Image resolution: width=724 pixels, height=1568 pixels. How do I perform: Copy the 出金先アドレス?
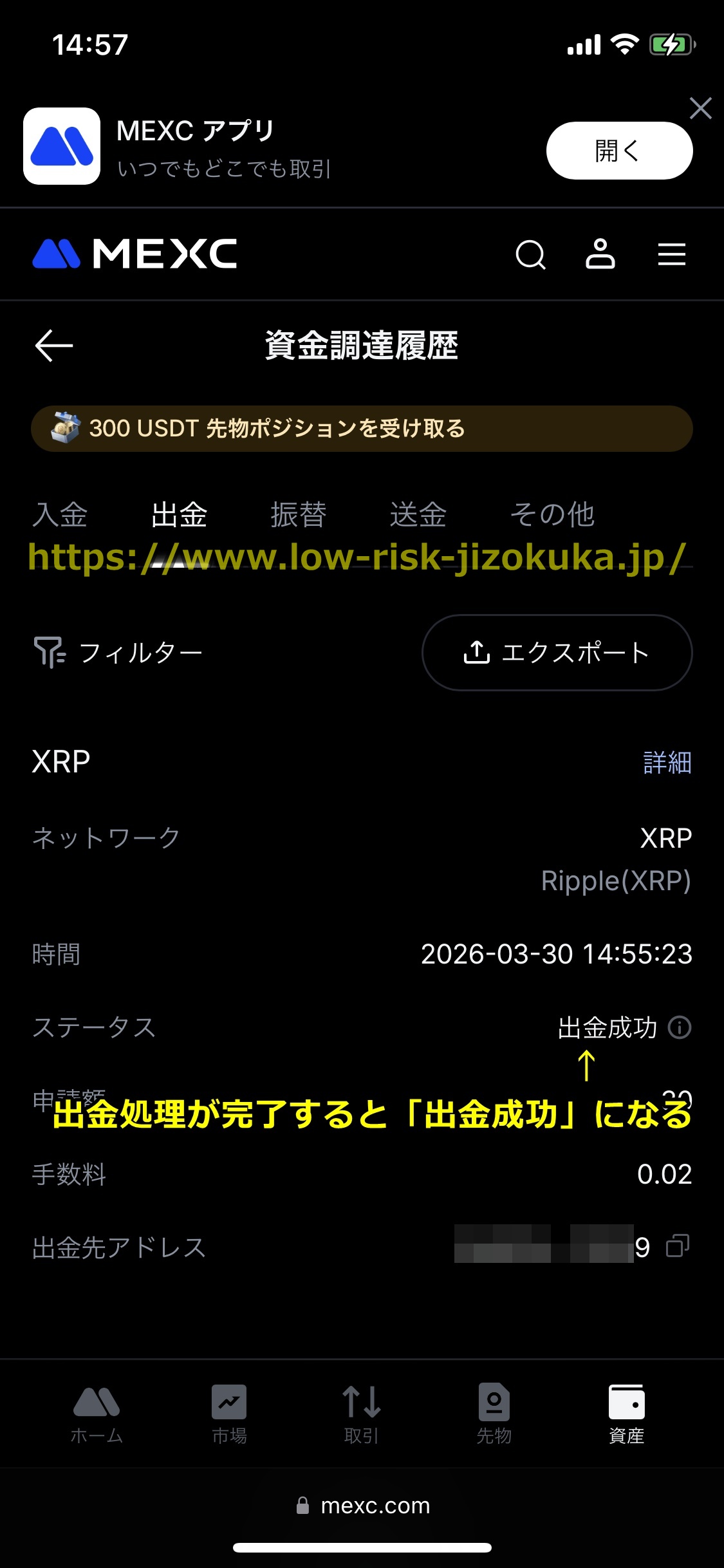(678, 1246)
